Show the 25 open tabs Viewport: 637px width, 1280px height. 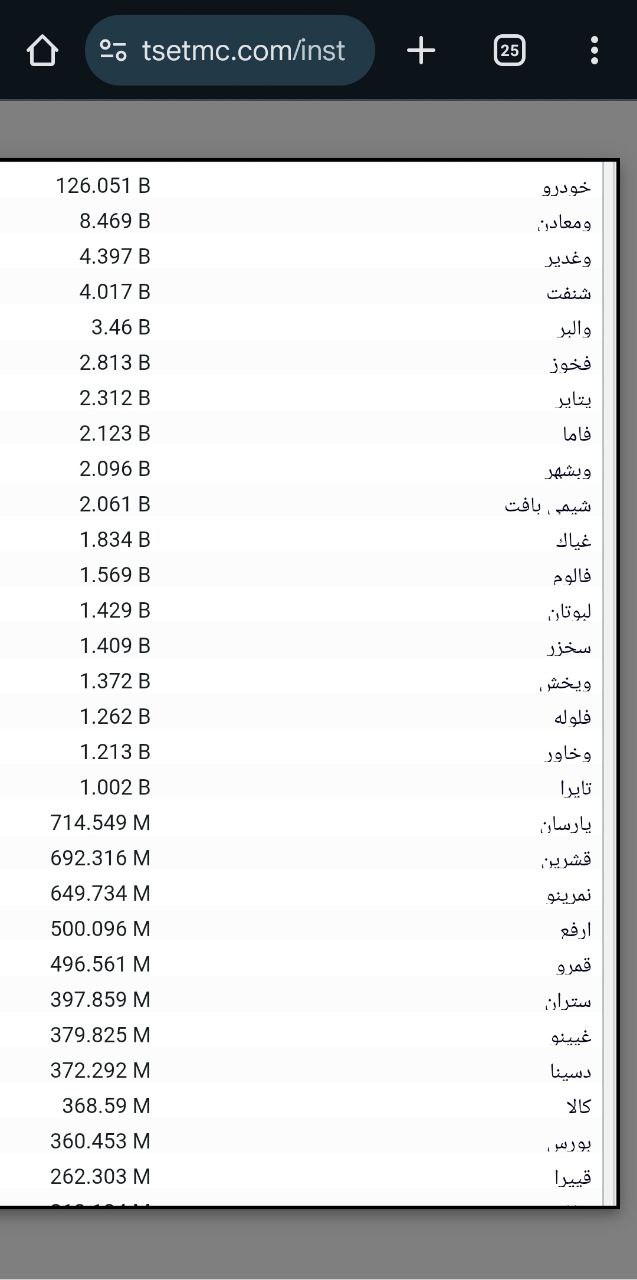tap(509, 50)
